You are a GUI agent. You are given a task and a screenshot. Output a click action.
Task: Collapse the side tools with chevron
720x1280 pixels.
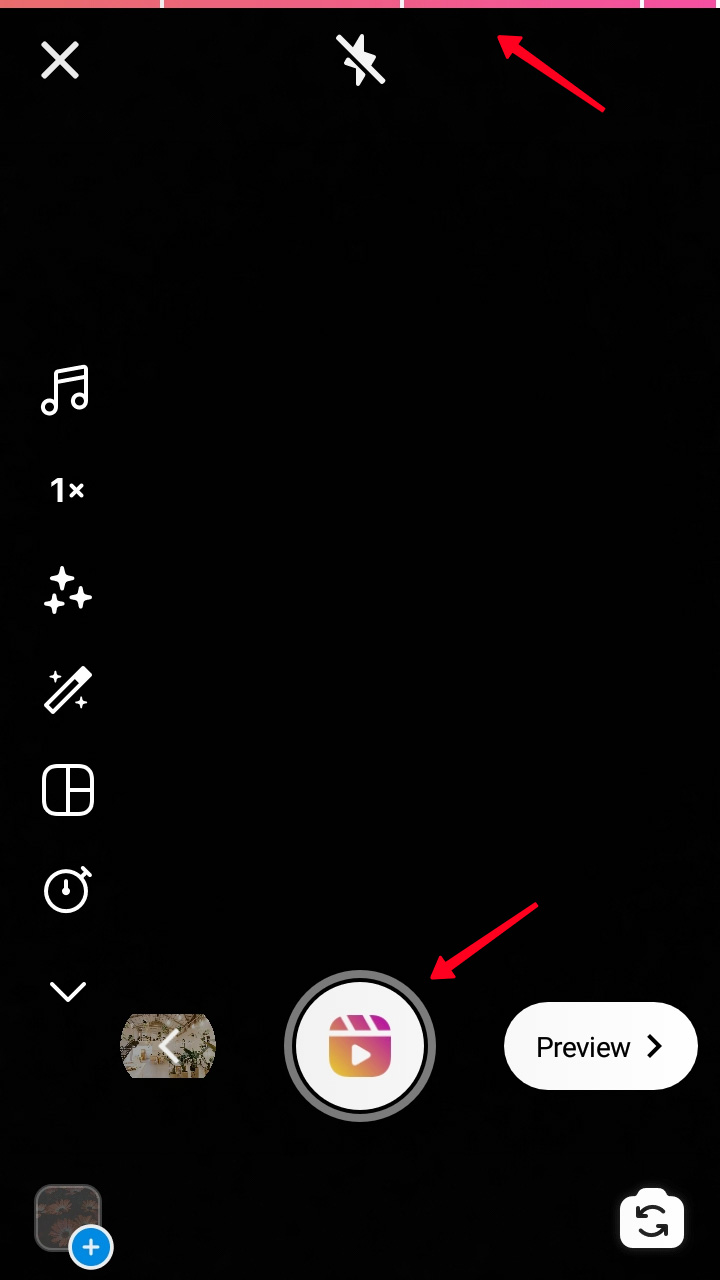pyautogui.click(x=67, y=991)
